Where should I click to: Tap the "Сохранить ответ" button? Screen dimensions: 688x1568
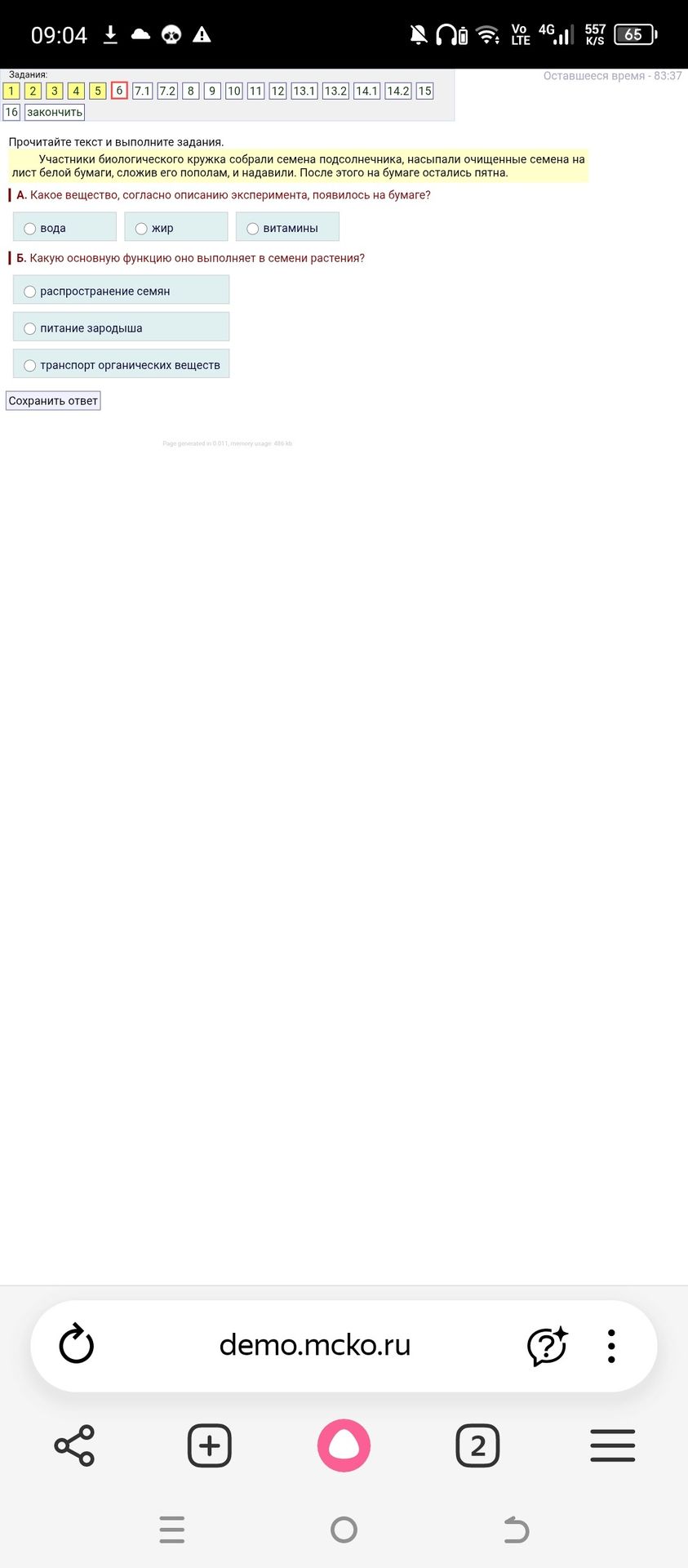(53, 401)
